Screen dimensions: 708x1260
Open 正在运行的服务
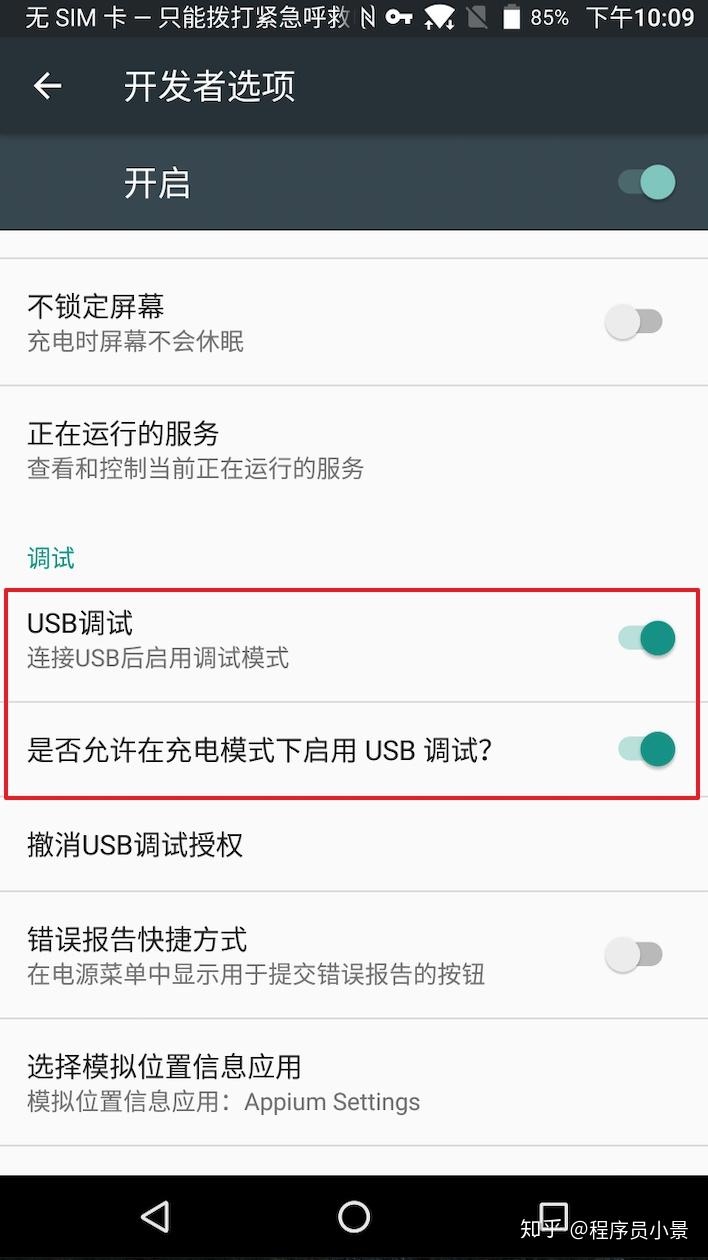pos(195,449)
